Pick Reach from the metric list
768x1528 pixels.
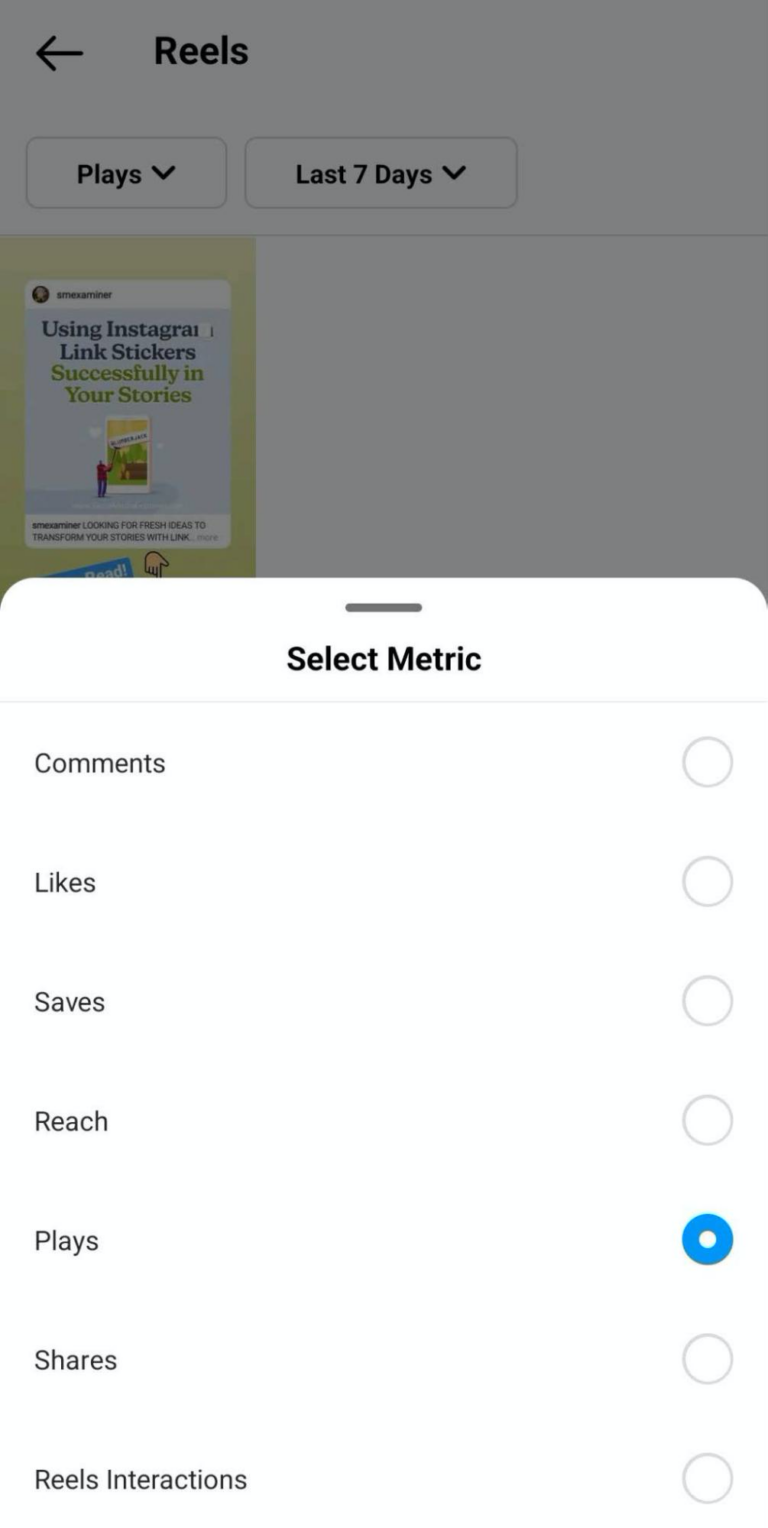point(707,1120)
